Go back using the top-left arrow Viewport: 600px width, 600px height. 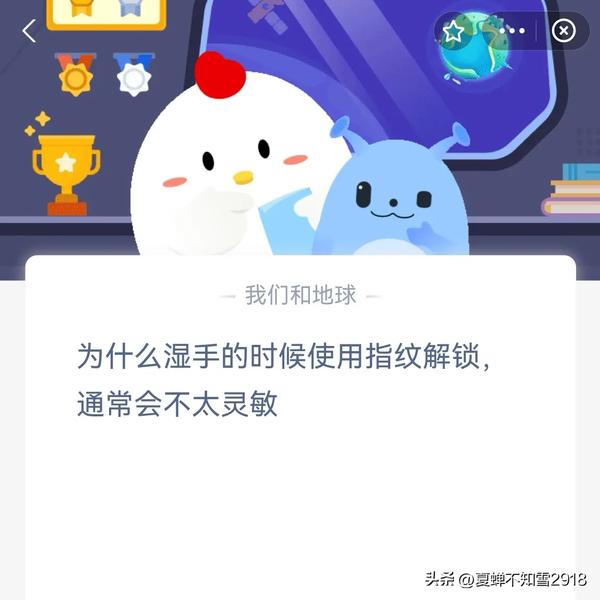pyautogui.click(x=28, y=31)
